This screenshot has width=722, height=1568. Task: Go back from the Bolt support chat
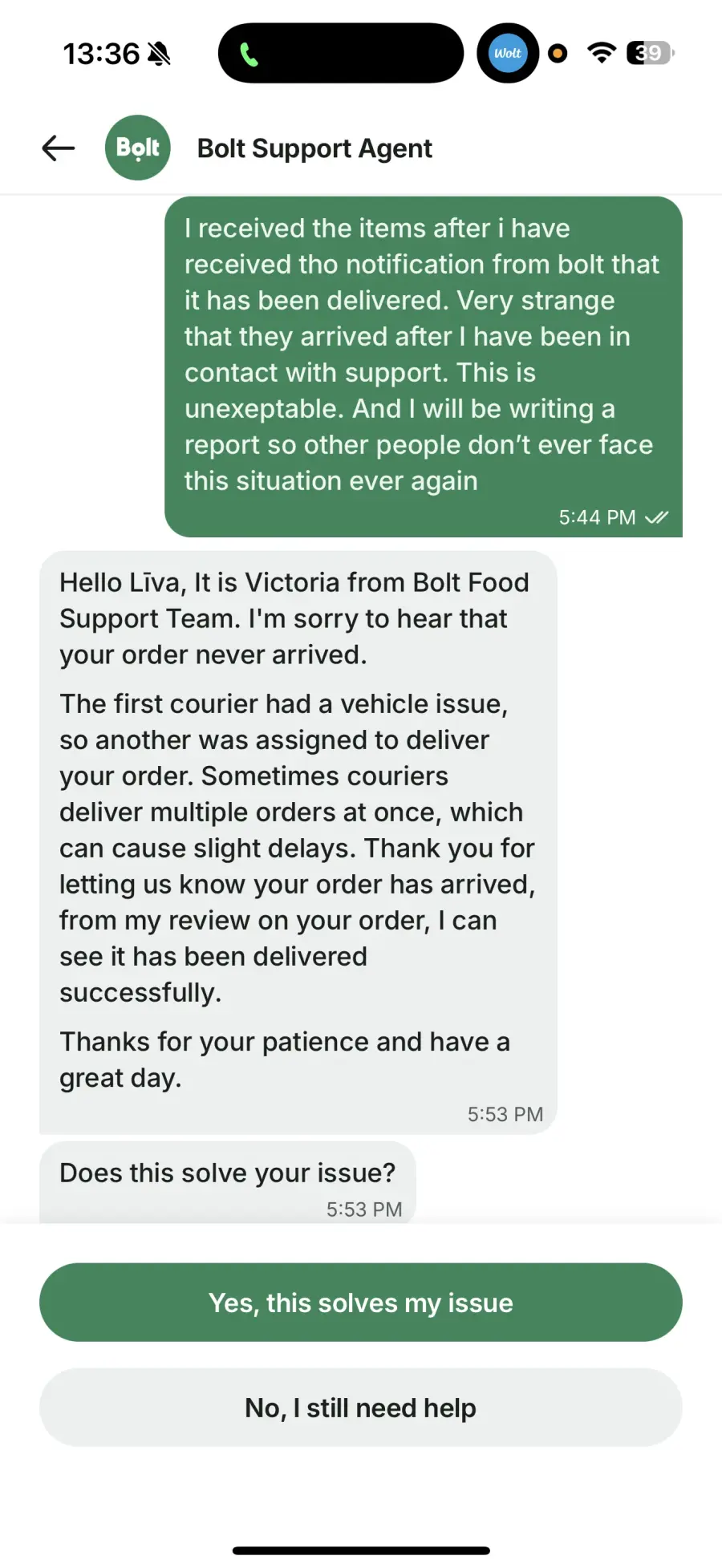(x=58, y=148)
